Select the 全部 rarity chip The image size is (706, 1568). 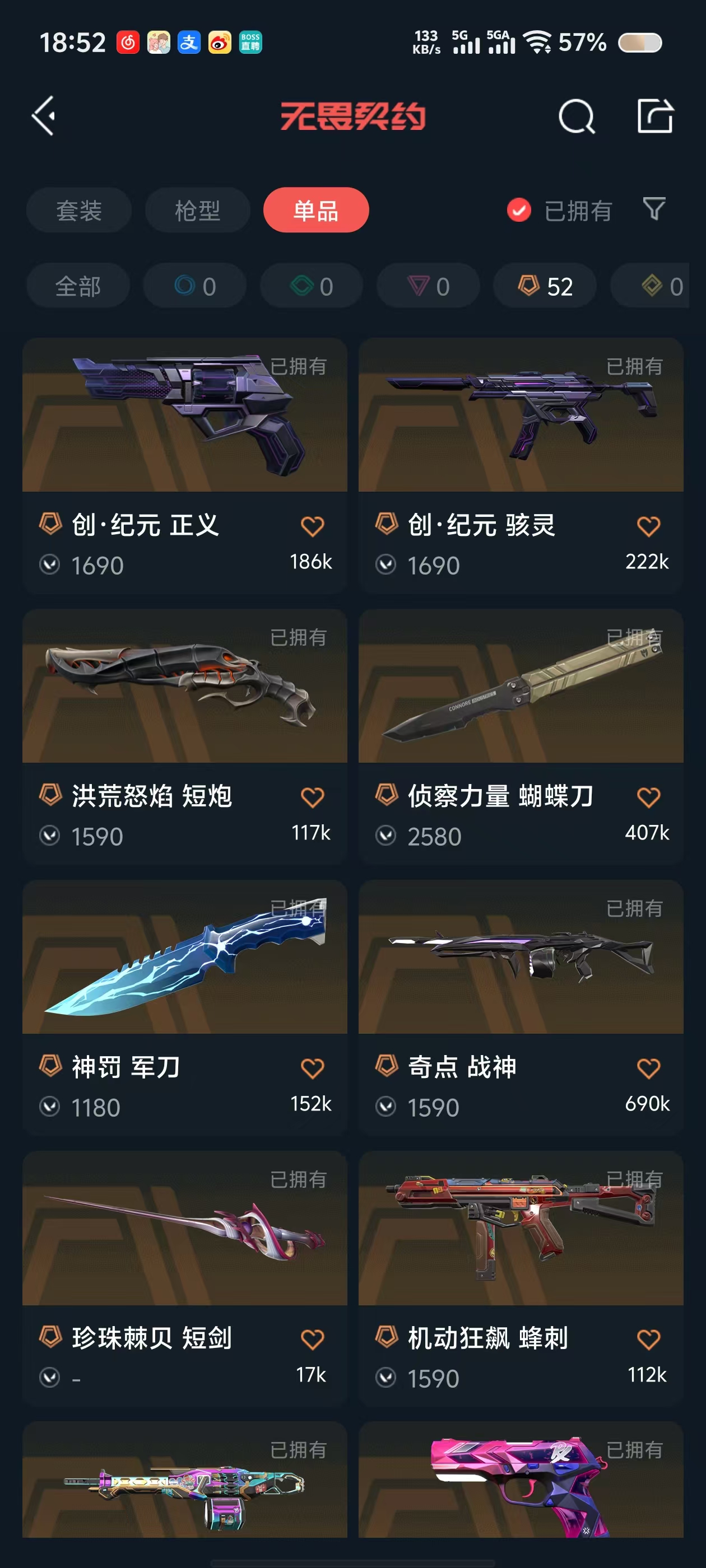click(x=78, y=286)
